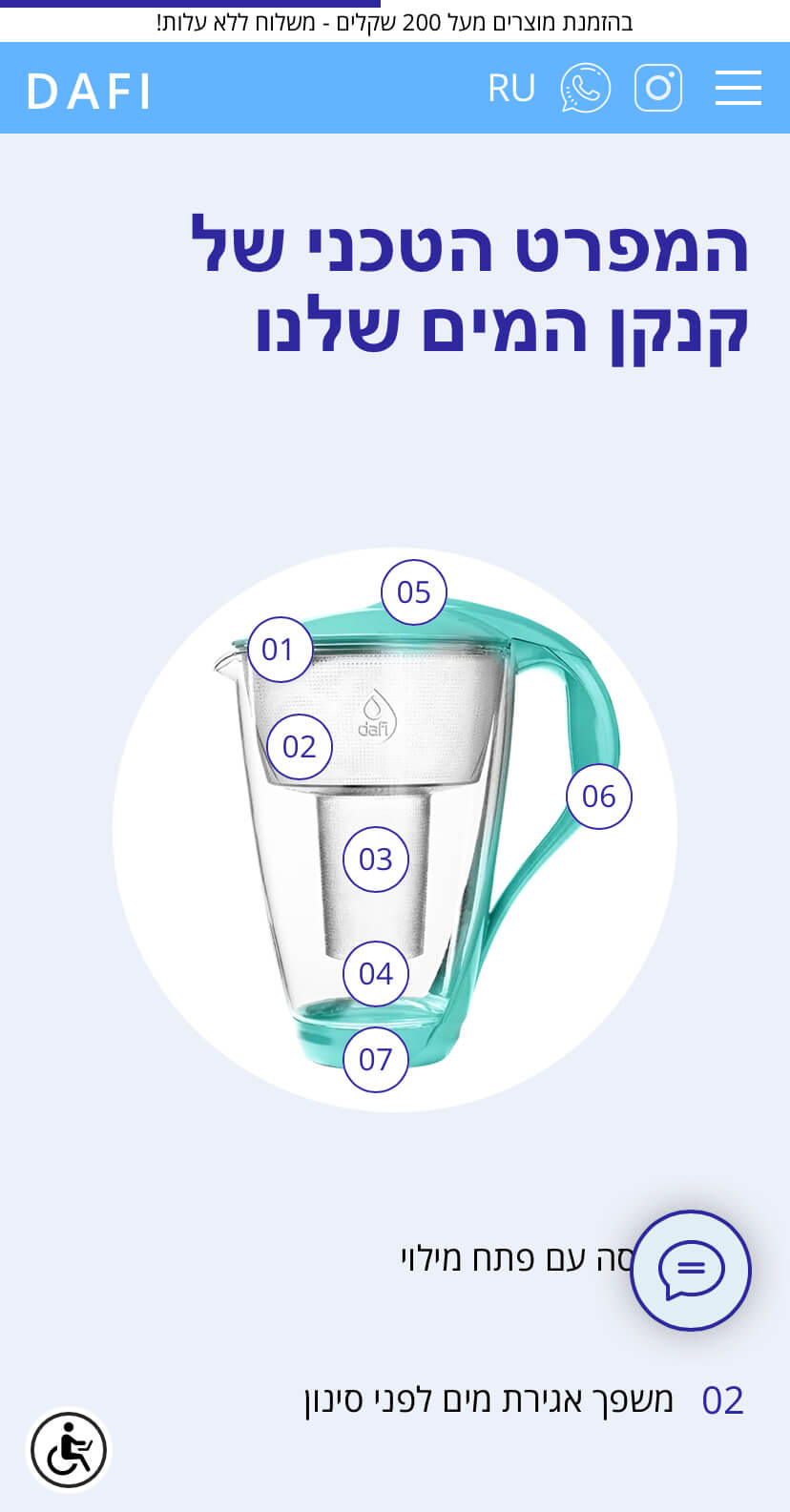Open the accessibility menu
790x1512 pixels.
pyautogui.click(x=69, y=1450)
